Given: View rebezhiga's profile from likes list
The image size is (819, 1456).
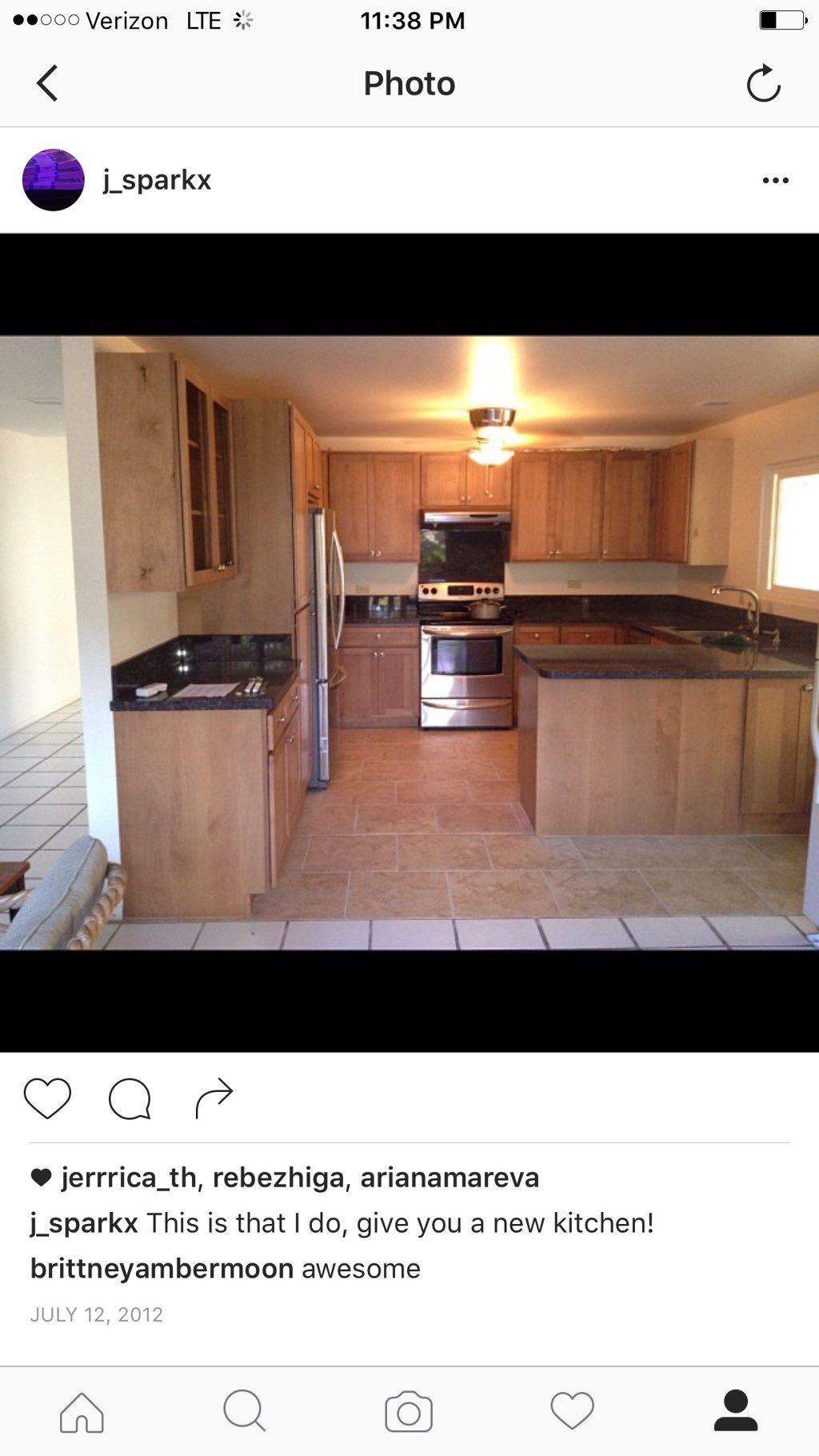Looking at the screenshot, I should click(x=279, y=1178).
